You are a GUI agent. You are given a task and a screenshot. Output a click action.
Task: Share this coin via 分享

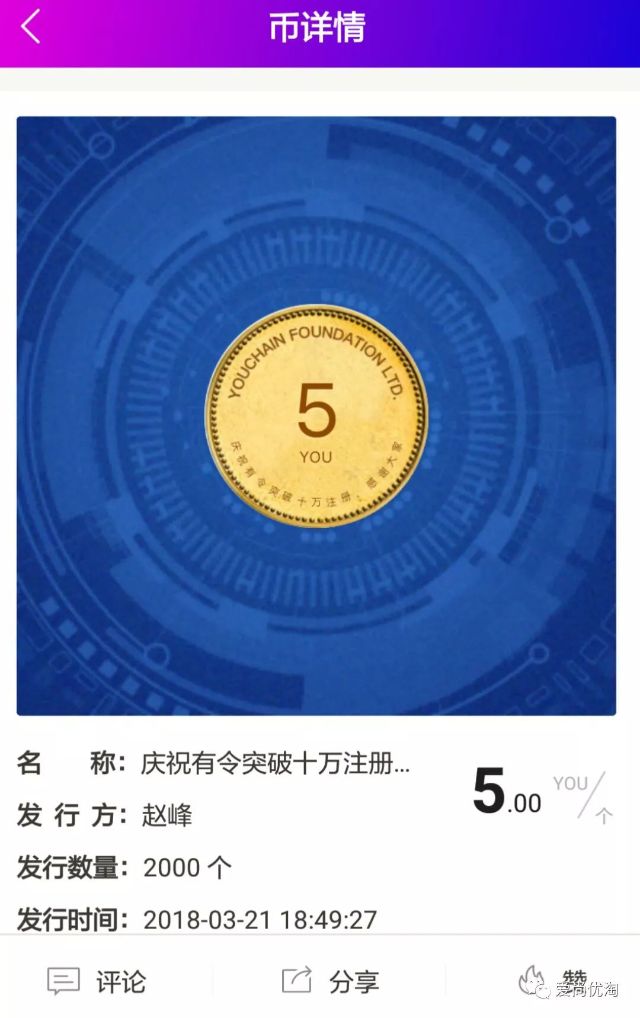coord(330,981)
